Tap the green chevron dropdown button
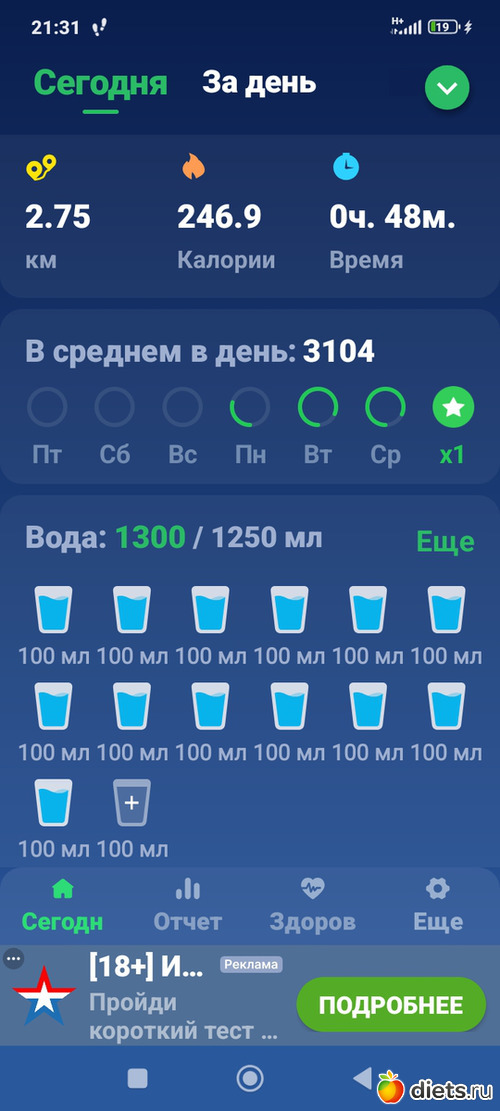Image resolution: width=500 pixels, height=1111 pixels. click(x=447, y=89)
